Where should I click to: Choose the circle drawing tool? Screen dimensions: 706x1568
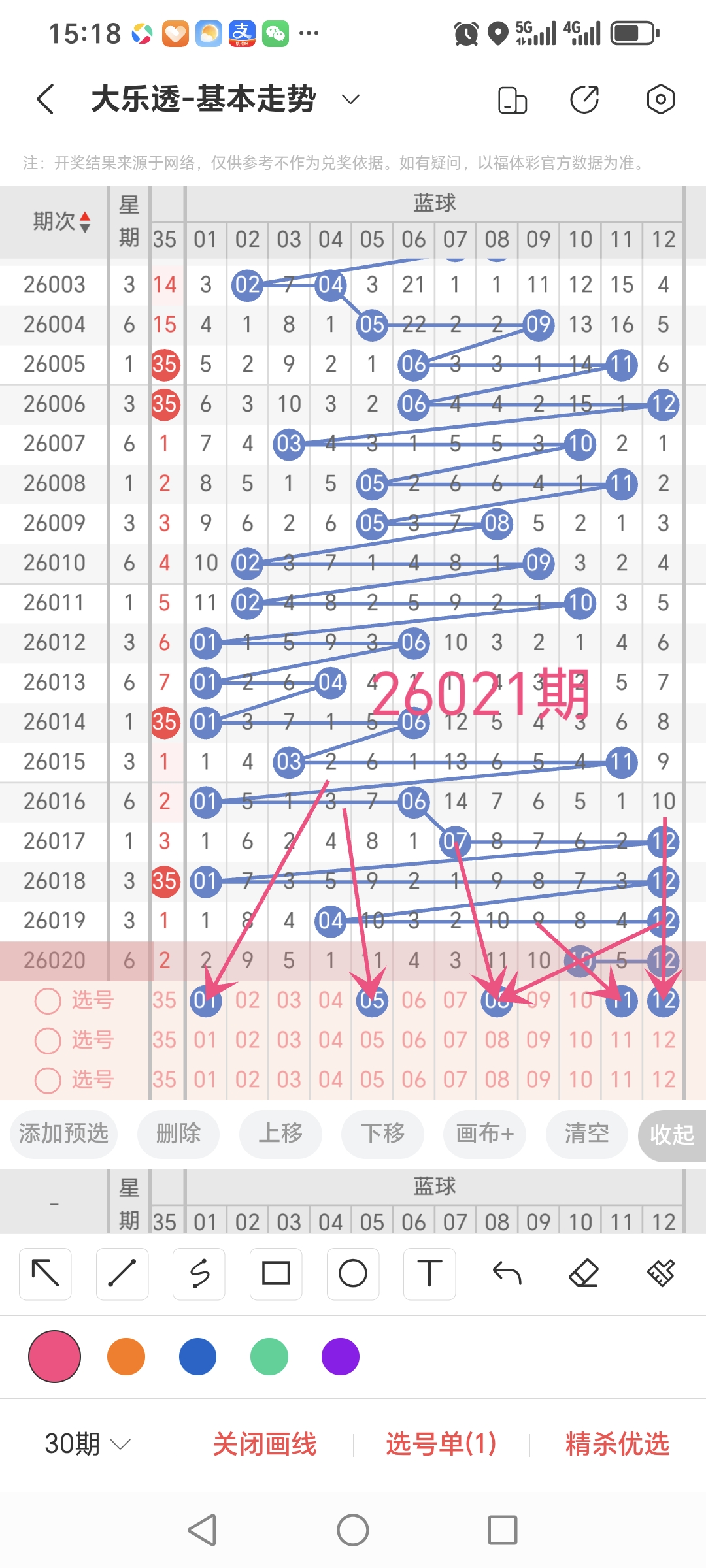pos(352,1273)
